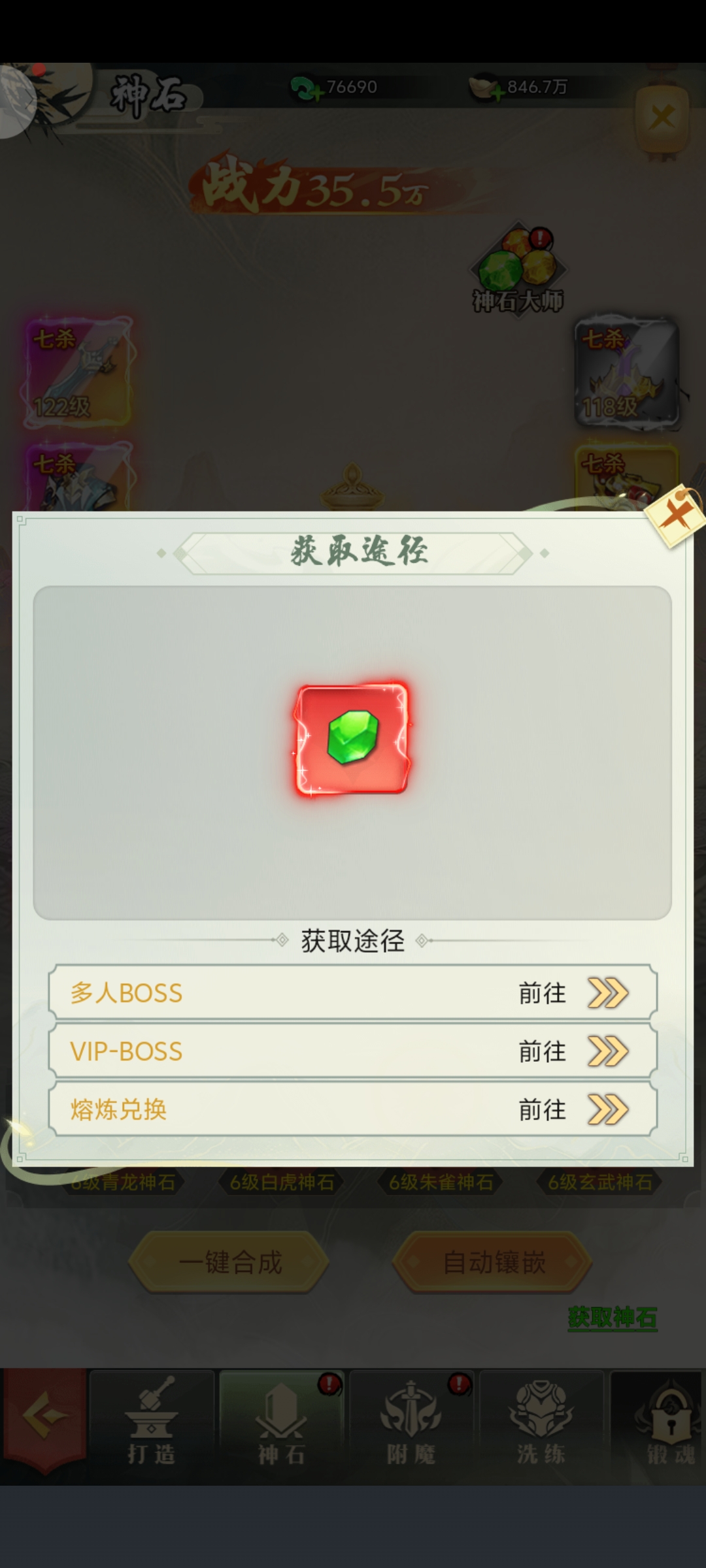
Task: Go to 多人BOSS
Action: pos(573,993)
